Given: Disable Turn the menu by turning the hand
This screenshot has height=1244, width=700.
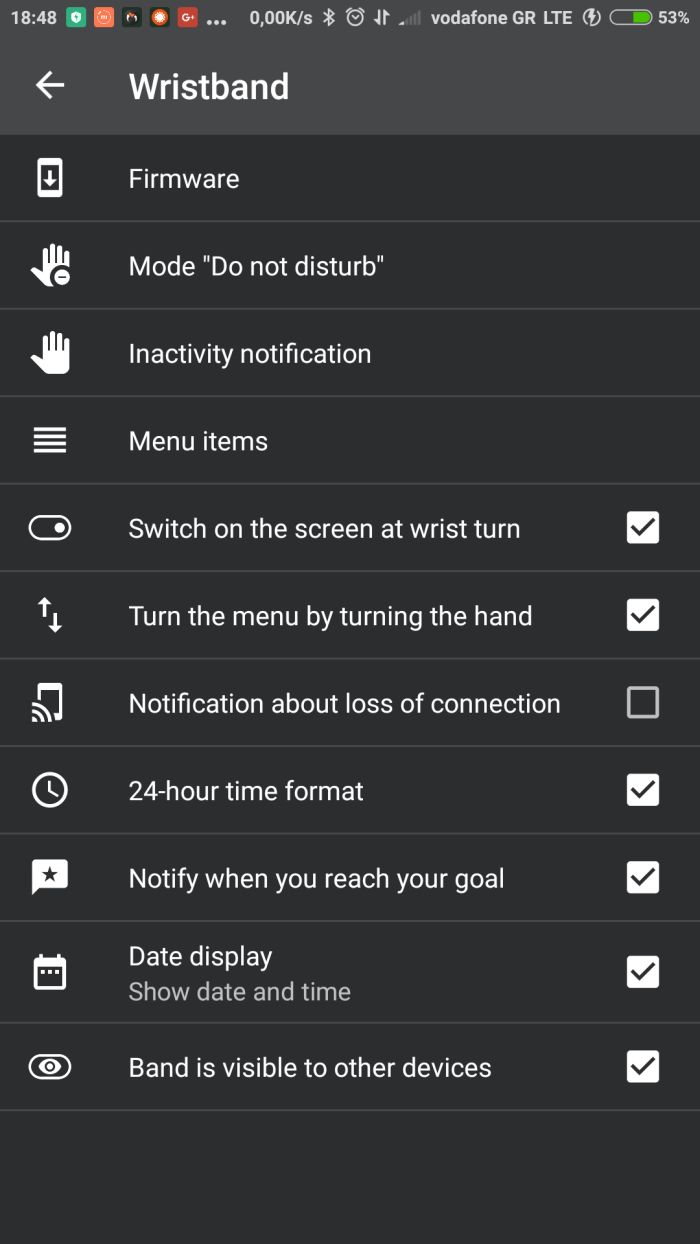Looking at the screenshot, I should click(x=642, y=616).
